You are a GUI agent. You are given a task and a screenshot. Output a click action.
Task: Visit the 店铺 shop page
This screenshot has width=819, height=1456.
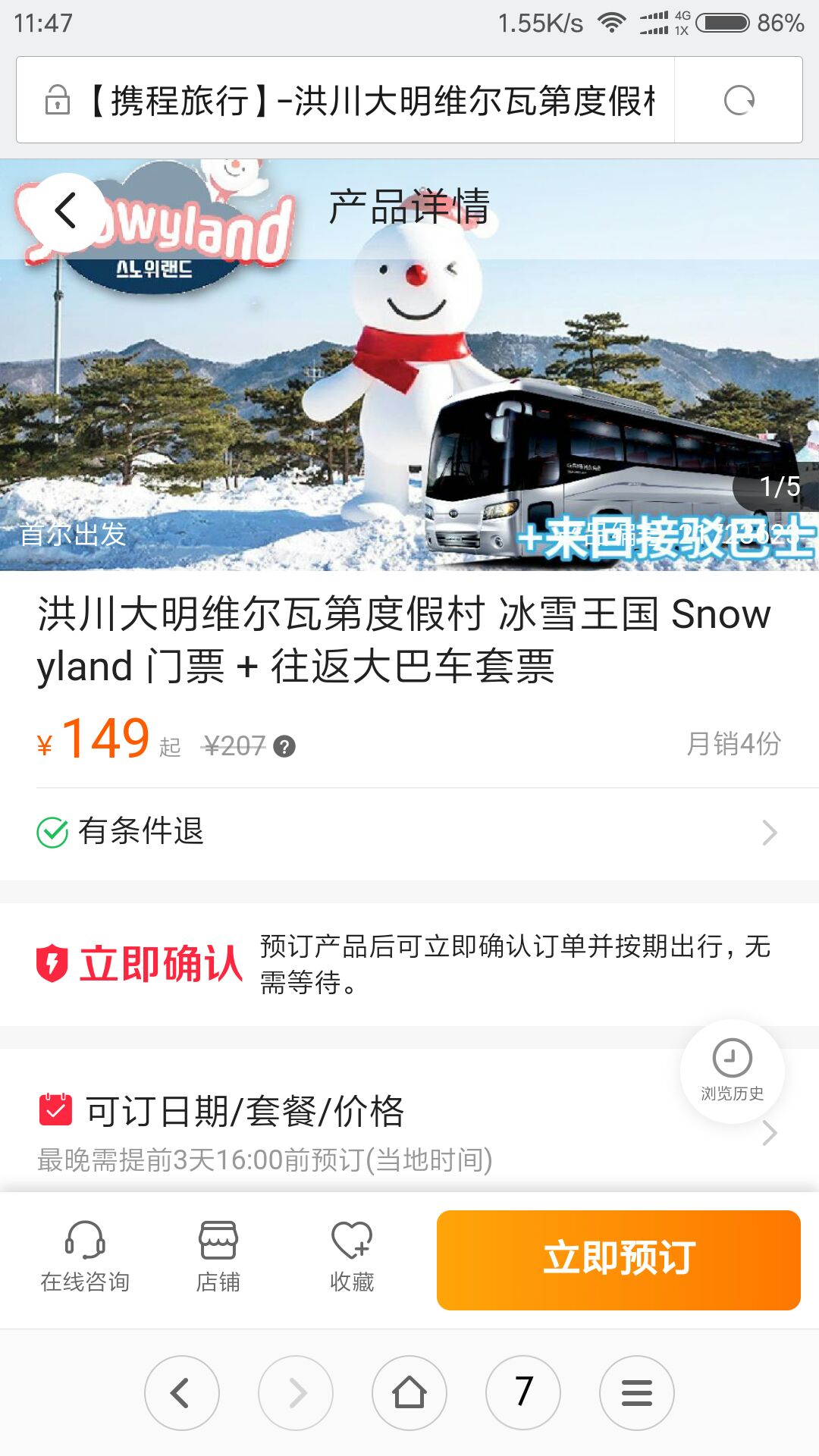coord(218,1256)
